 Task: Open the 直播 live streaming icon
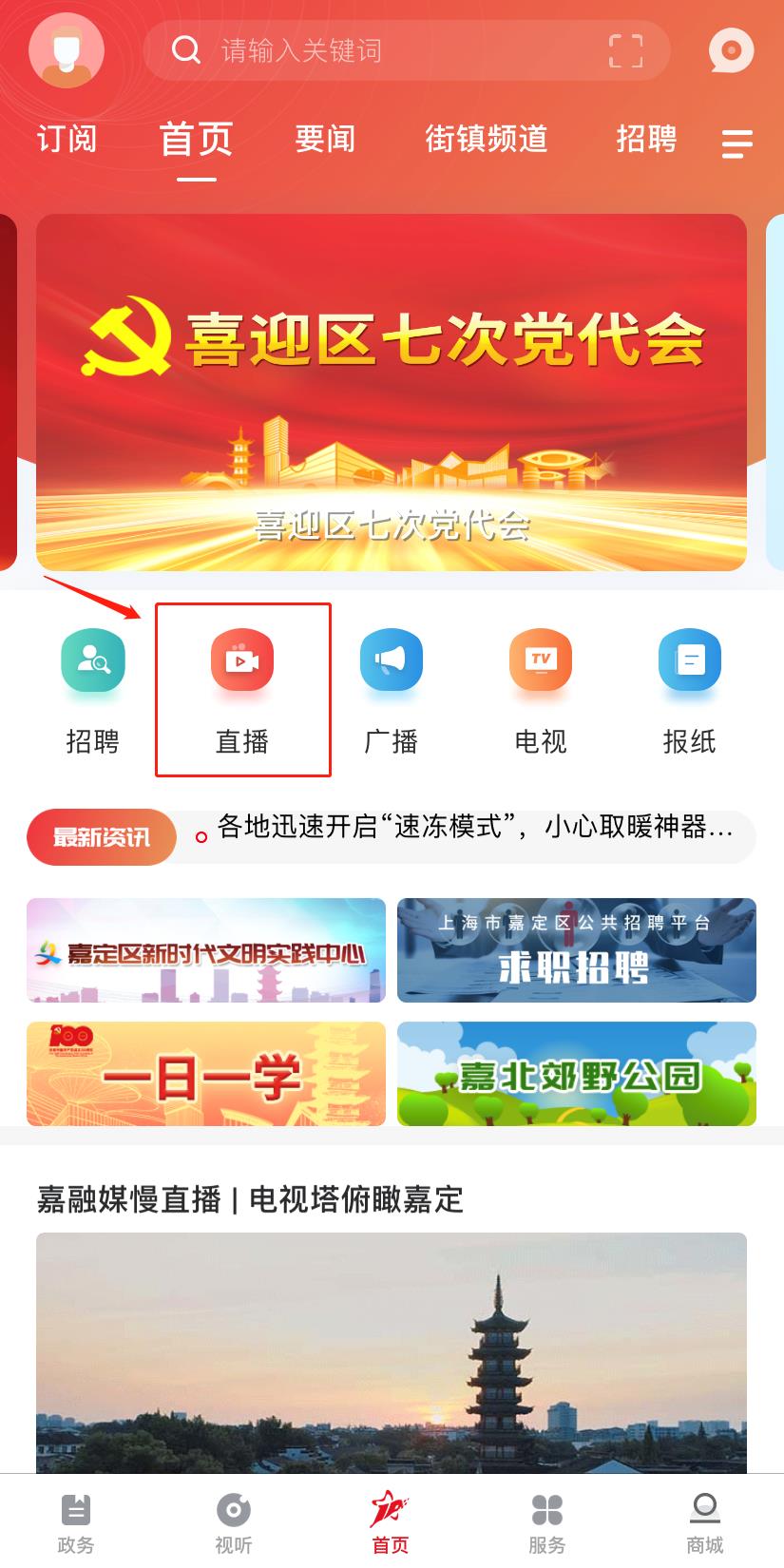pyautogui.click(x=242, y=660)
